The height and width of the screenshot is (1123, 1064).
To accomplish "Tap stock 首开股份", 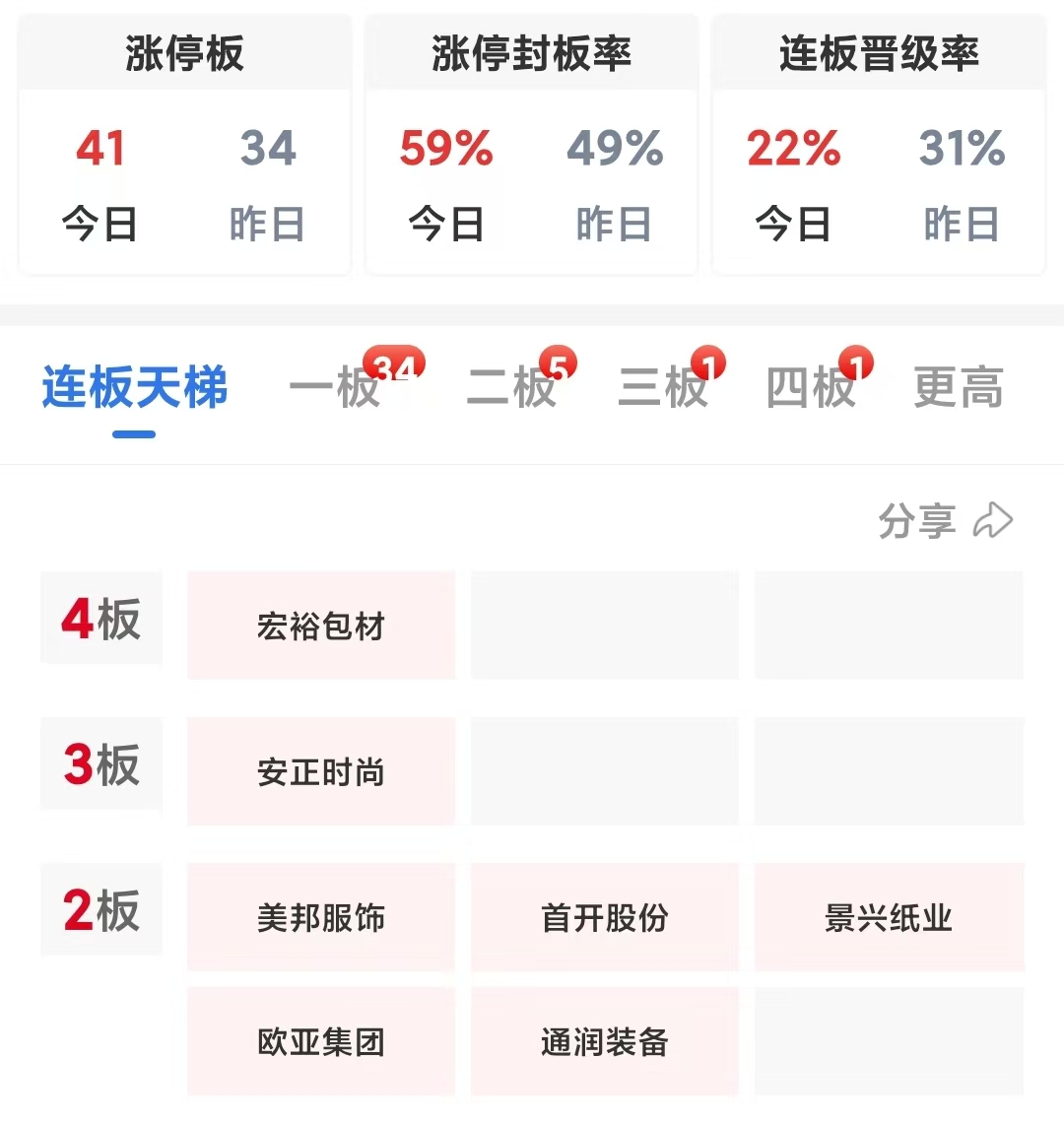I will pyautogui.click(x=605, y=917).
